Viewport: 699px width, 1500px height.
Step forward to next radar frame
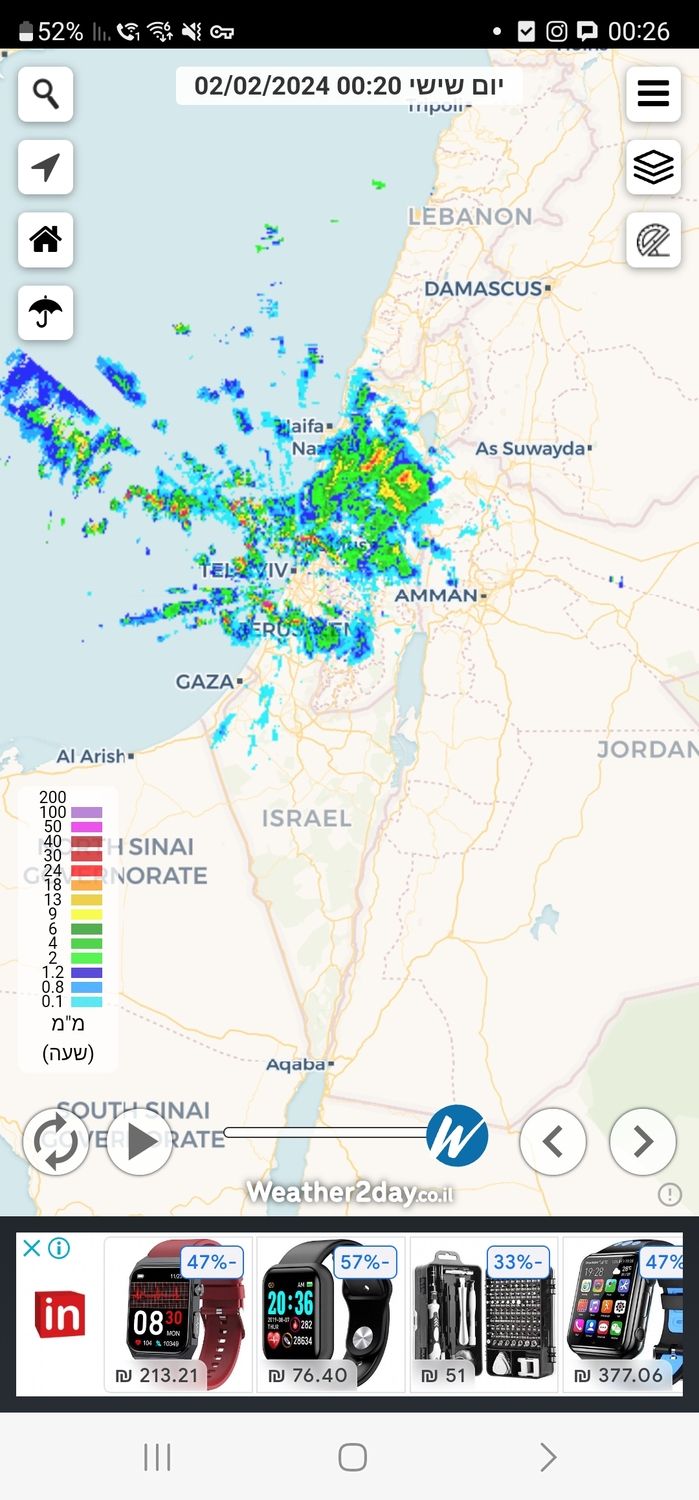[x=643, y=1141]
